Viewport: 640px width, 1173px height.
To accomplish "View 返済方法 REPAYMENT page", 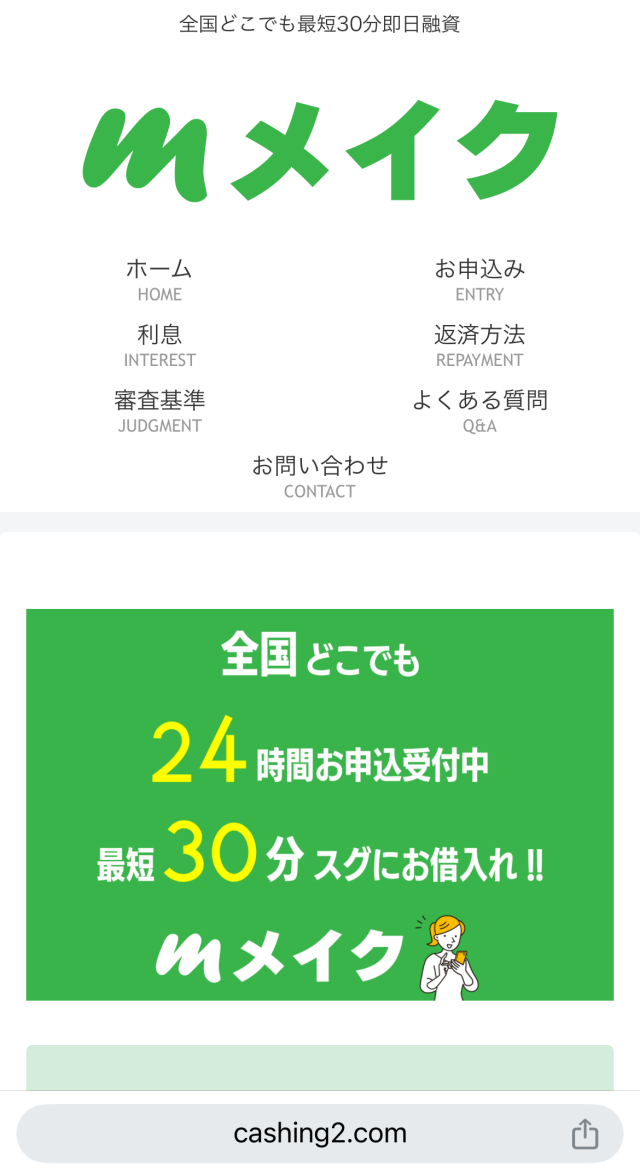I will pos(480,345).
